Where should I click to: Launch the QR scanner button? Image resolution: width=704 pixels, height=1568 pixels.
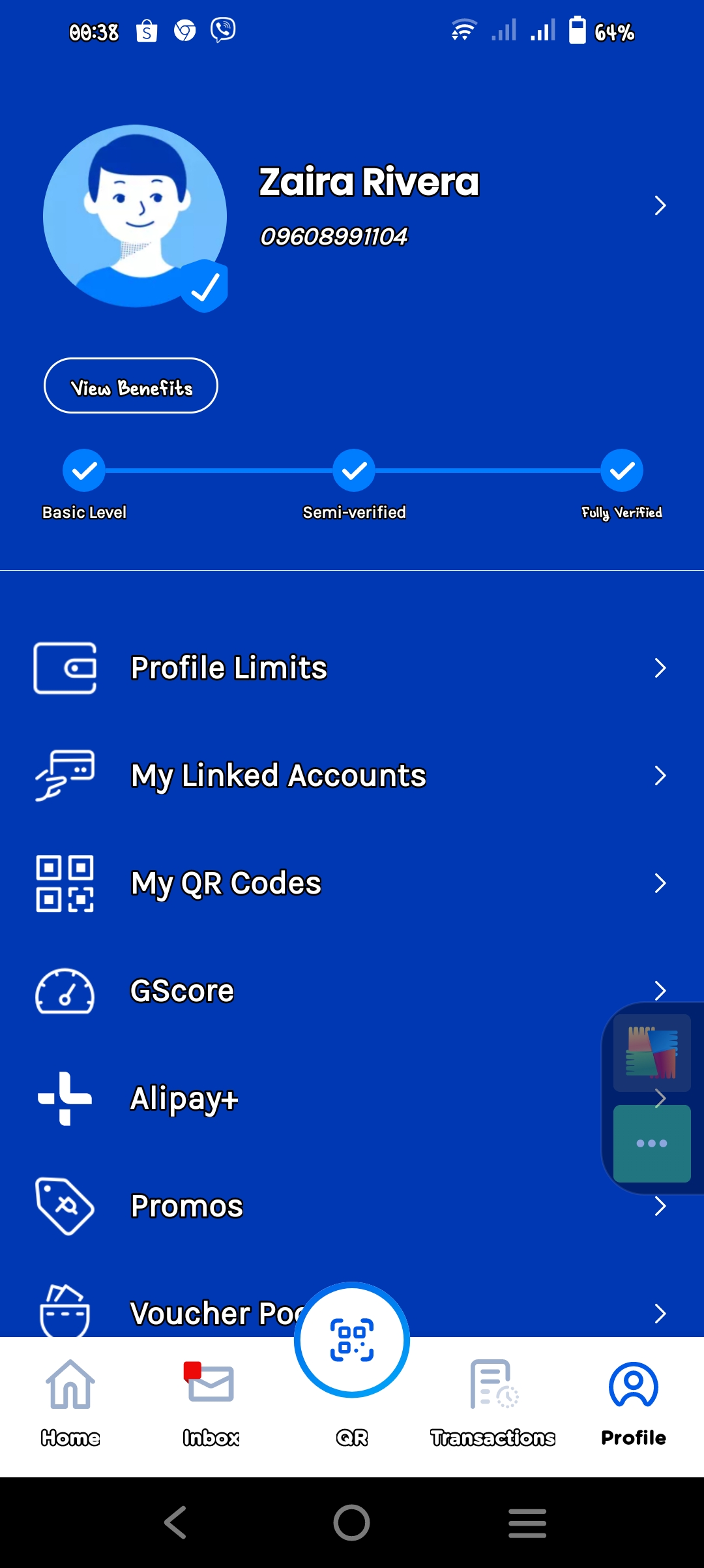(352, 1341)
